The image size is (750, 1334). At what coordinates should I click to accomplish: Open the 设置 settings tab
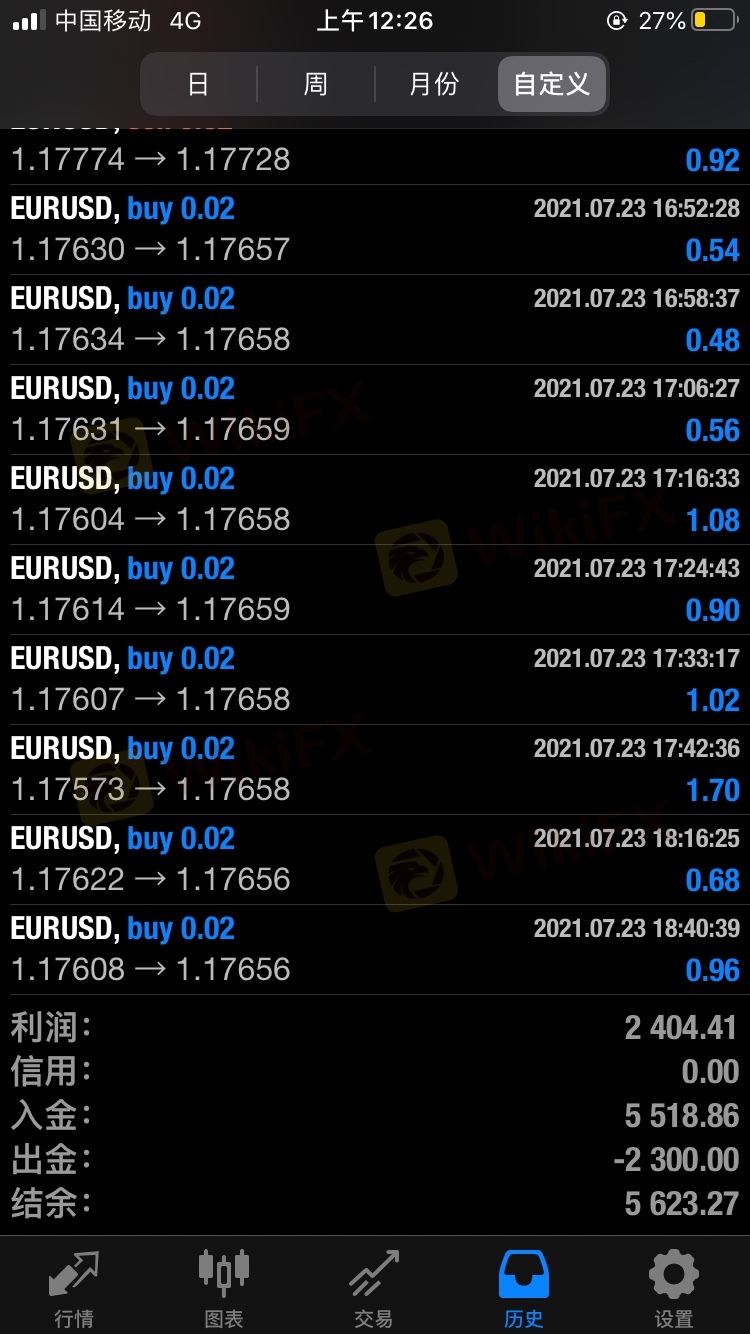click(x=674, y=1287)
